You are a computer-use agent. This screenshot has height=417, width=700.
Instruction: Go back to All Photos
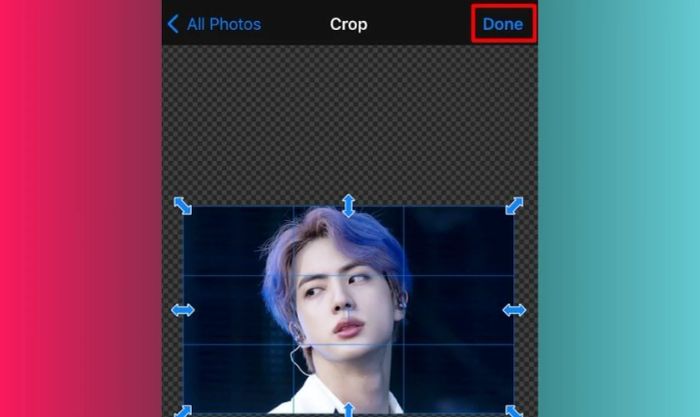coord(215,24)
